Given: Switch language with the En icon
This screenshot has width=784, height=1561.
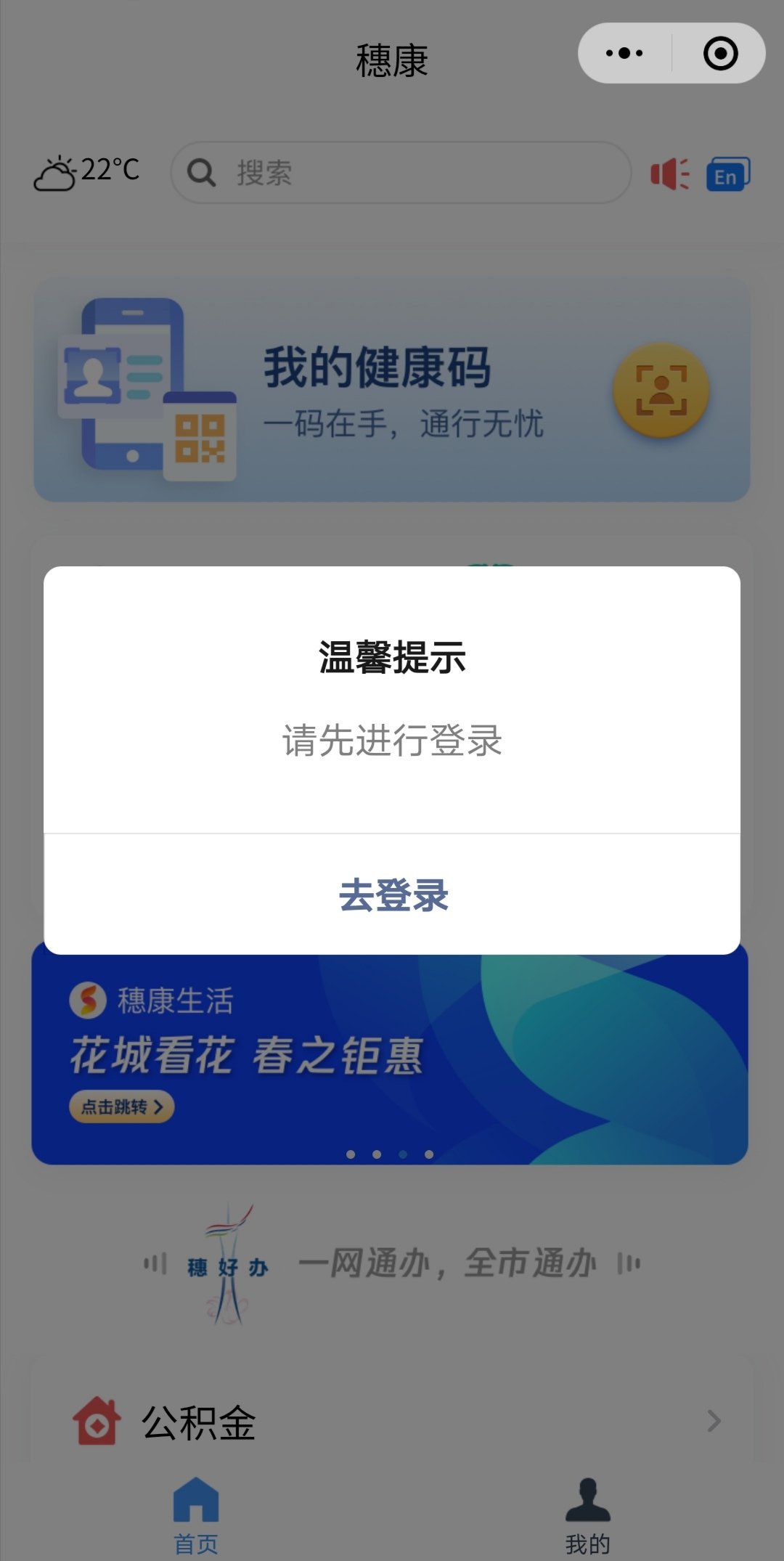Looking at the screenshot, I should coord(727,174).
